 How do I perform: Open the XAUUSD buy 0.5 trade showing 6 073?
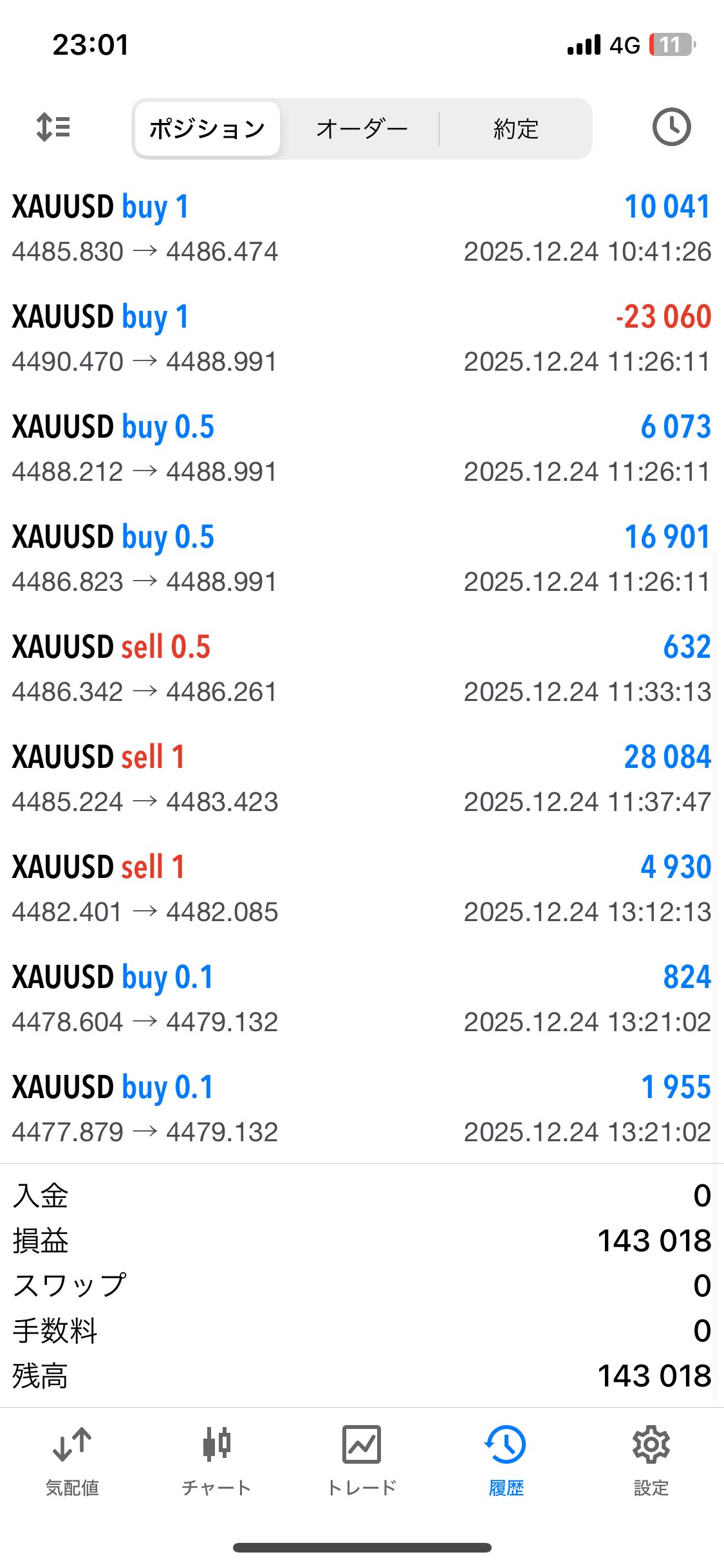click(362, 449)
